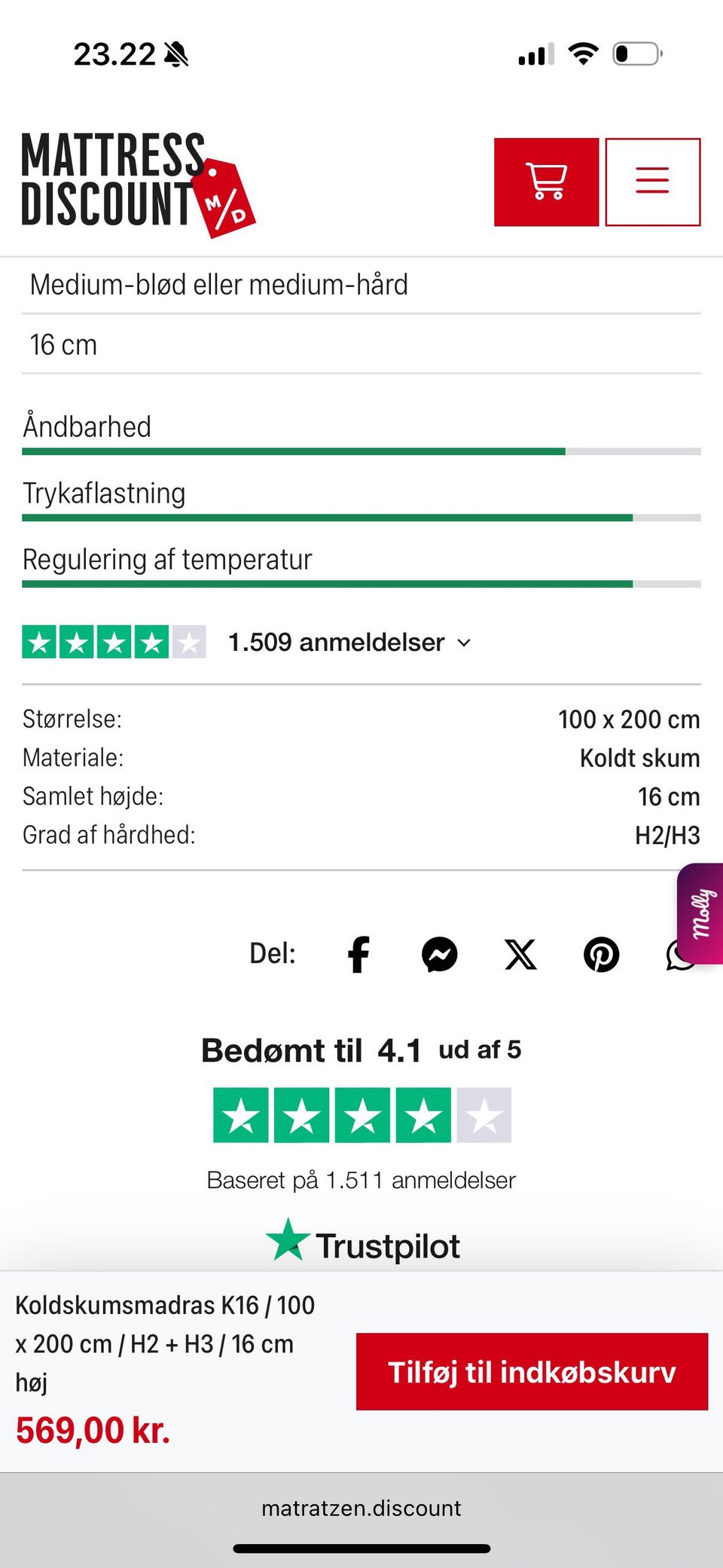This screenshot has width=723, height=1568.
Task: Collapse the review summary chevron
Action: (x=464, y=644)
